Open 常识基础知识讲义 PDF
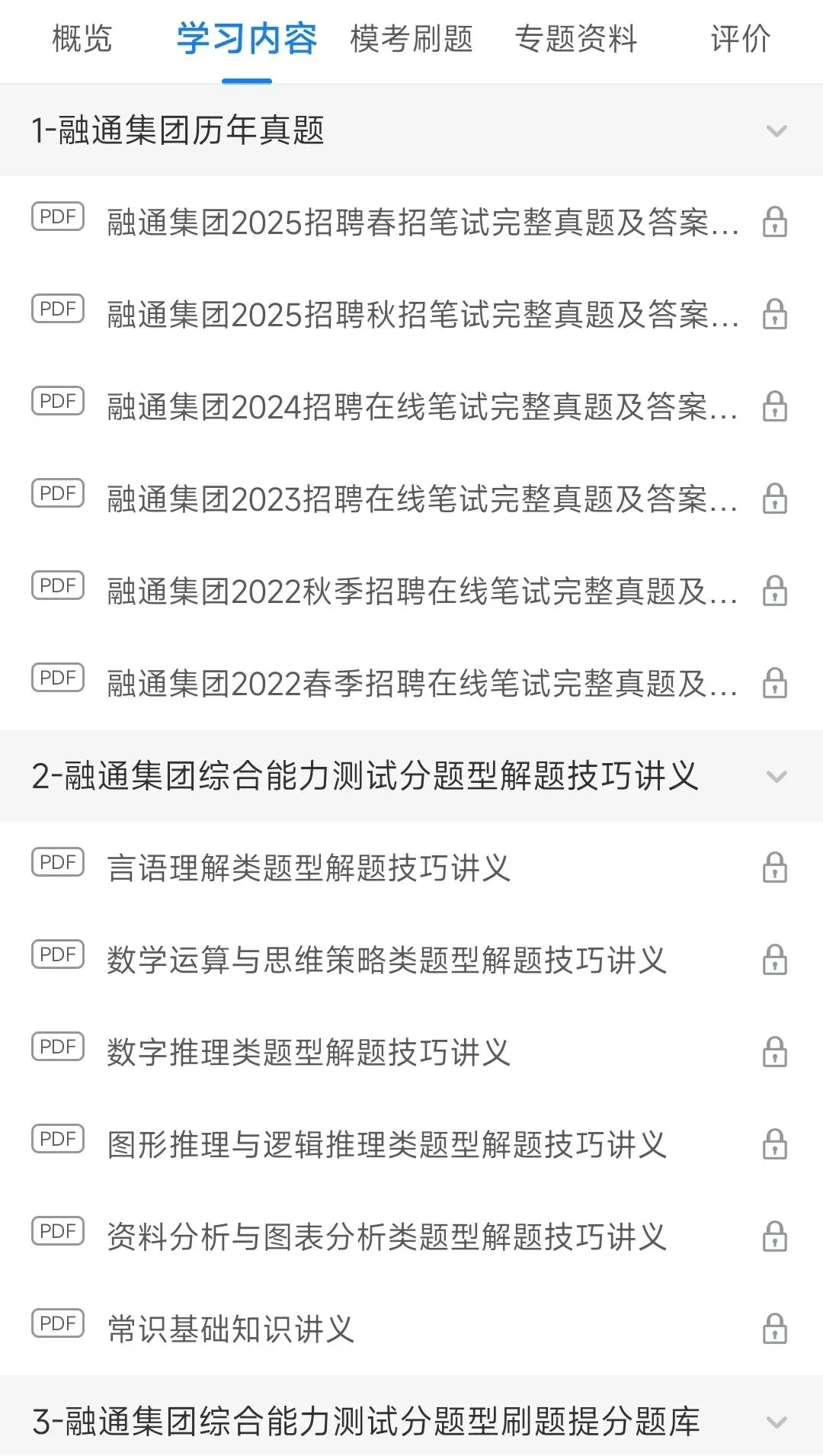The image size is (823, 1456). point(411,1329)
